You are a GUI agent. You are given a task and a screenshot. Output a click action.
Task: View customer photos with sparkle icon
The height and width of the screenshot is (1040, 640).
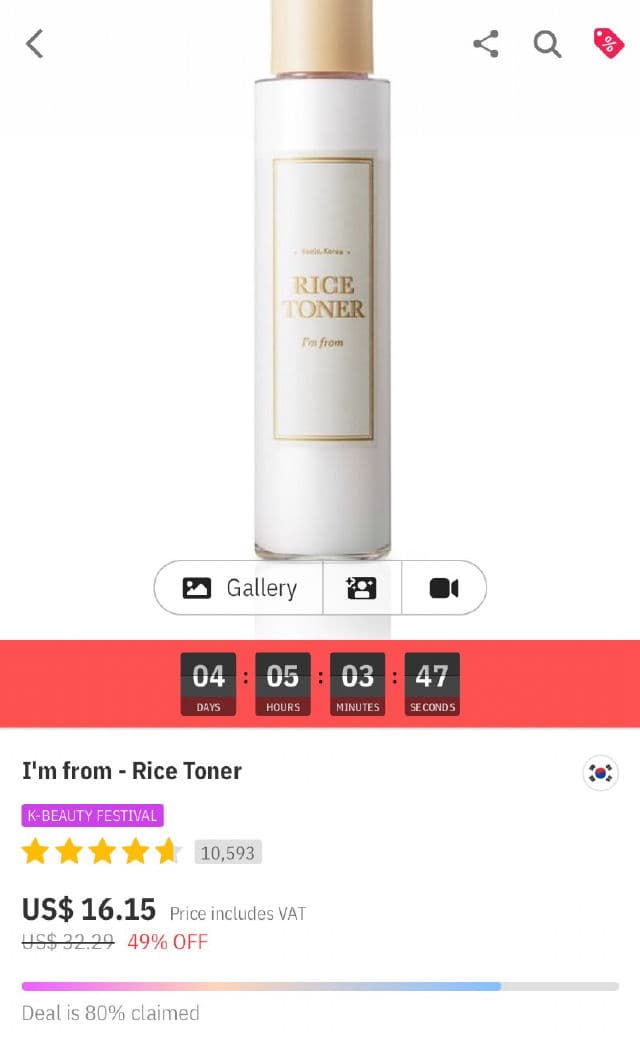click(x=362, y=588)
